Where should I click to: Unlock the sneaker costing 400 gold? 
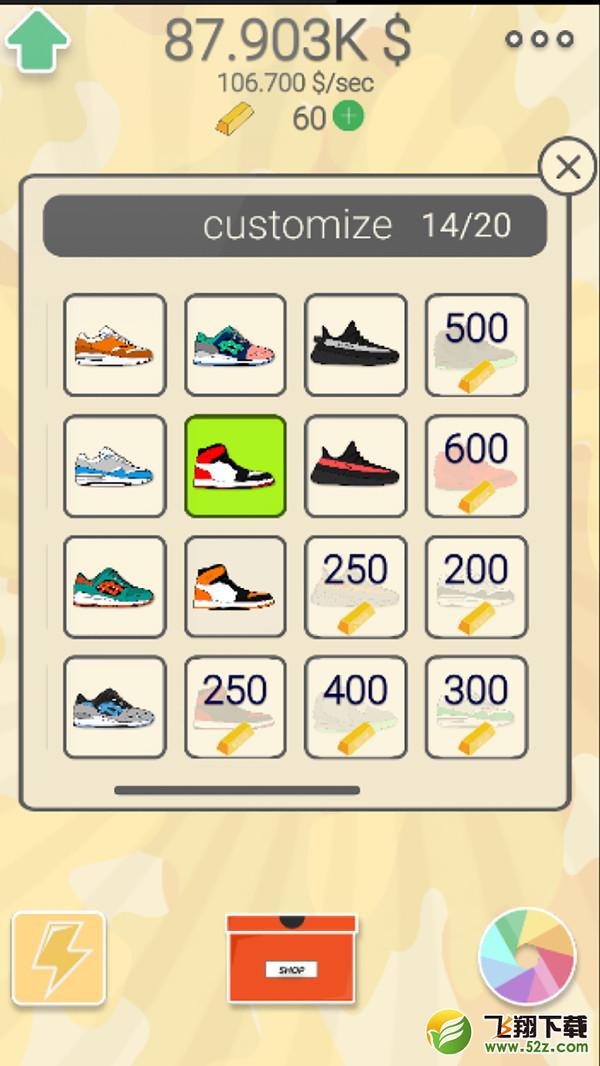(x=355, y=707)
